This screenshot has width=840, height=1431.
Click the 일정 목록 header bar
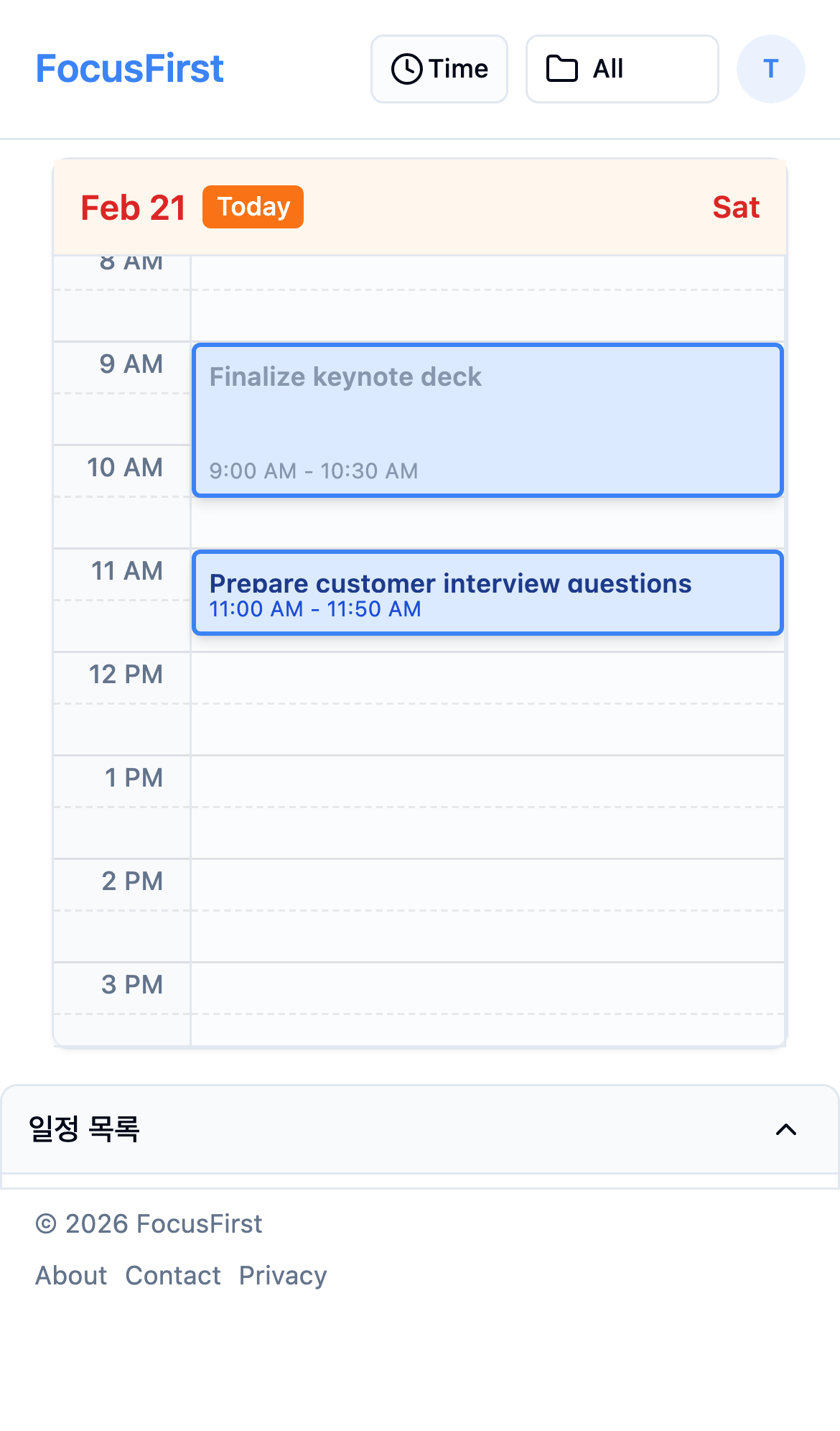420,1130
